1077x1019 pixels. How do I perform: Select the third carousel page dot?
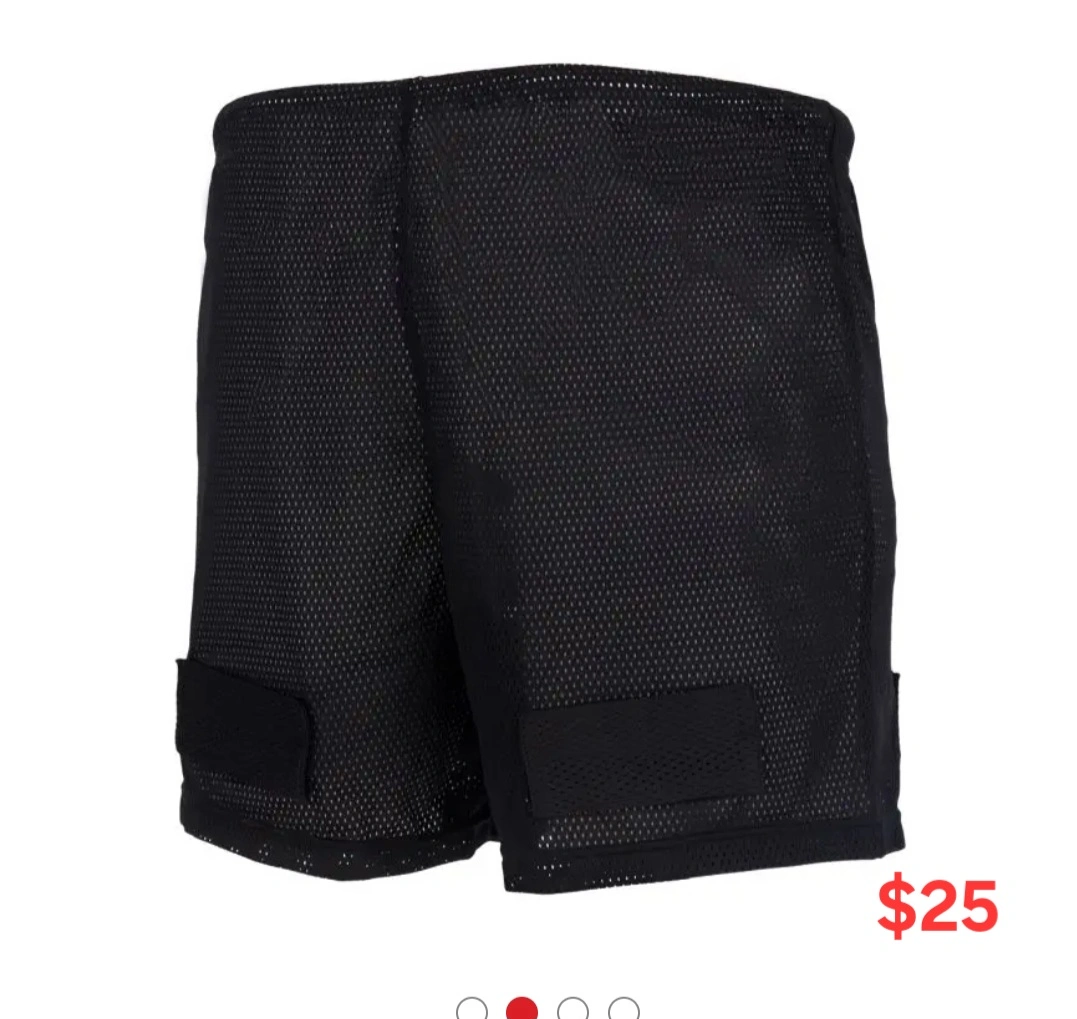point(573,1010)
